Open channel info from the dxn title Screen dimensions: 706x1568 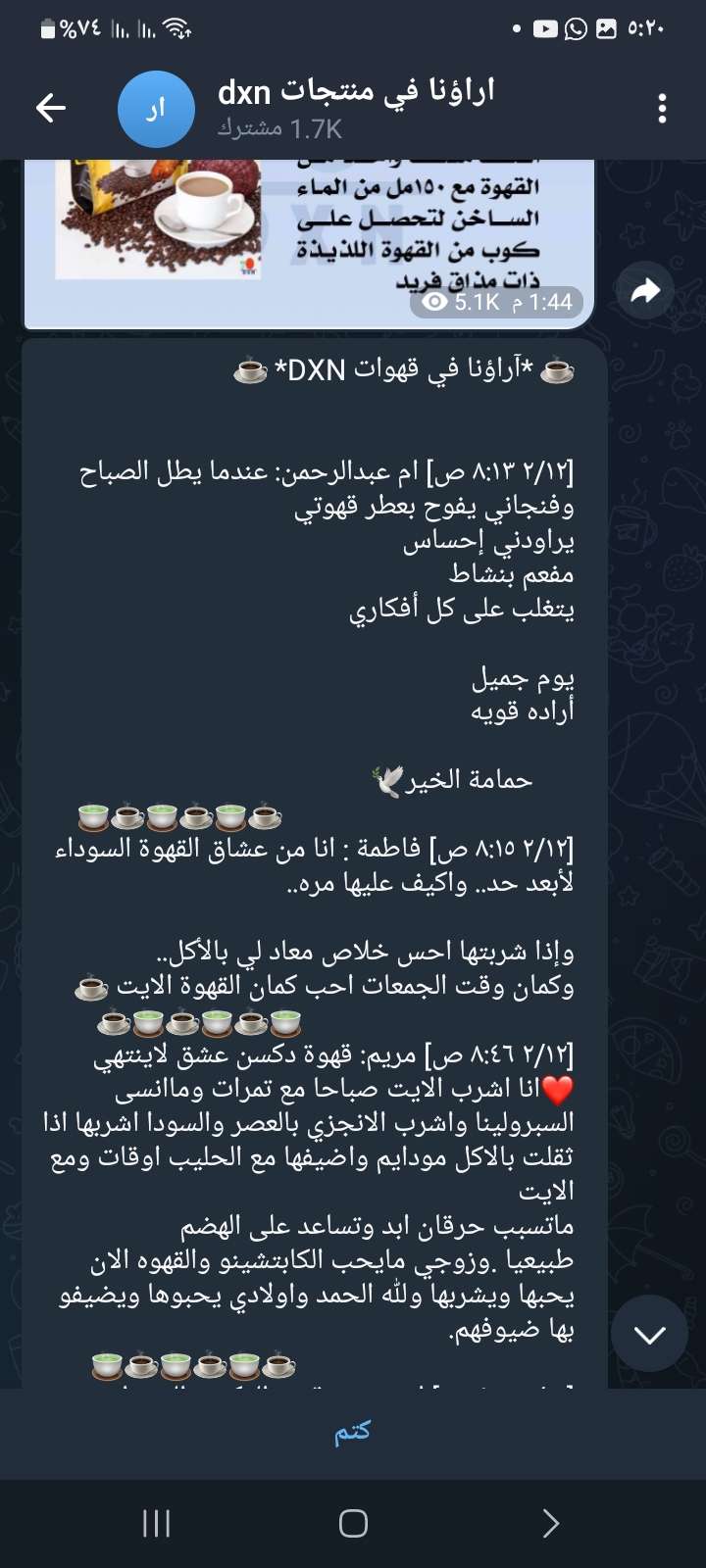click(356, 92)
